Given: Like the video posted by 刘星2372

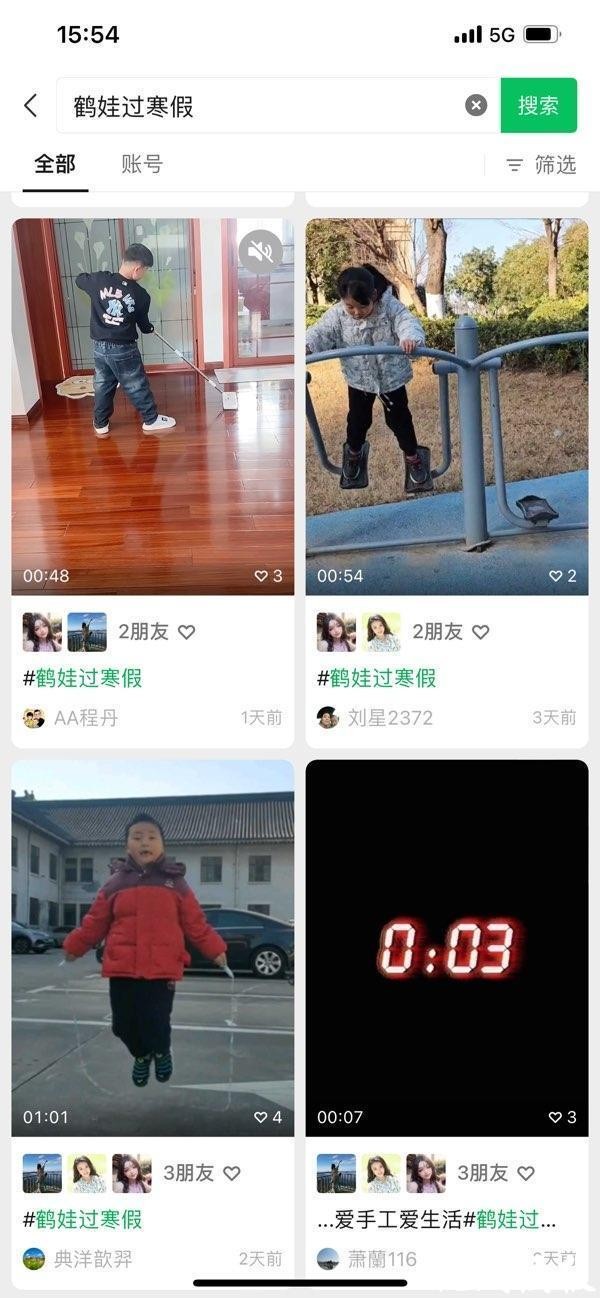Looking at the screenshot, I should (x=481, y=632).
